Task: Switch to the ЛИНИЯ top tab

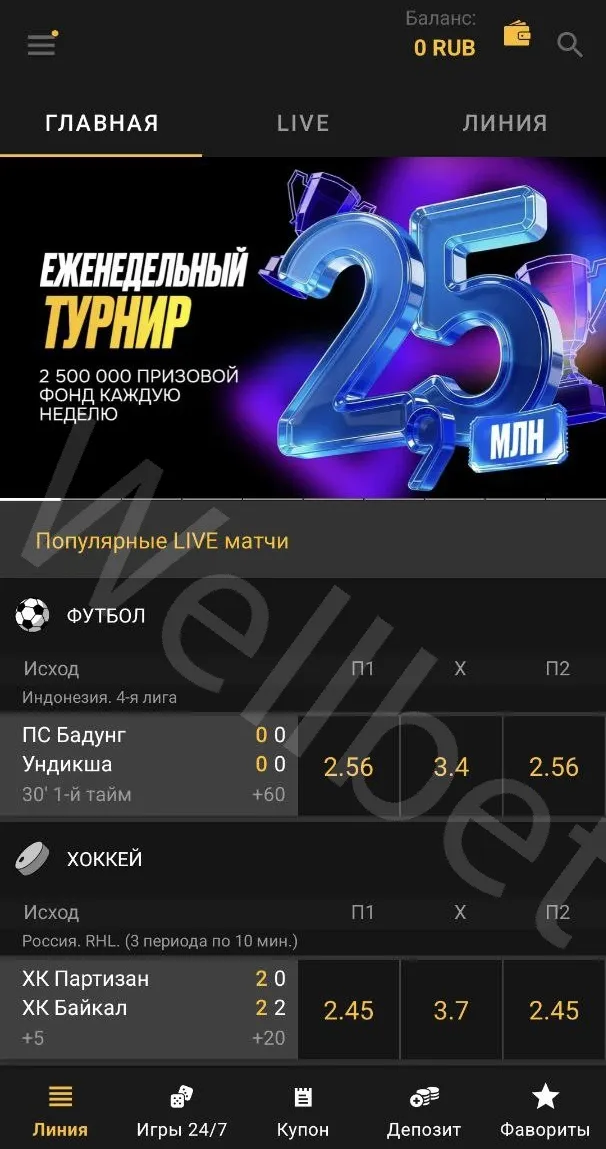Action: 504,123
